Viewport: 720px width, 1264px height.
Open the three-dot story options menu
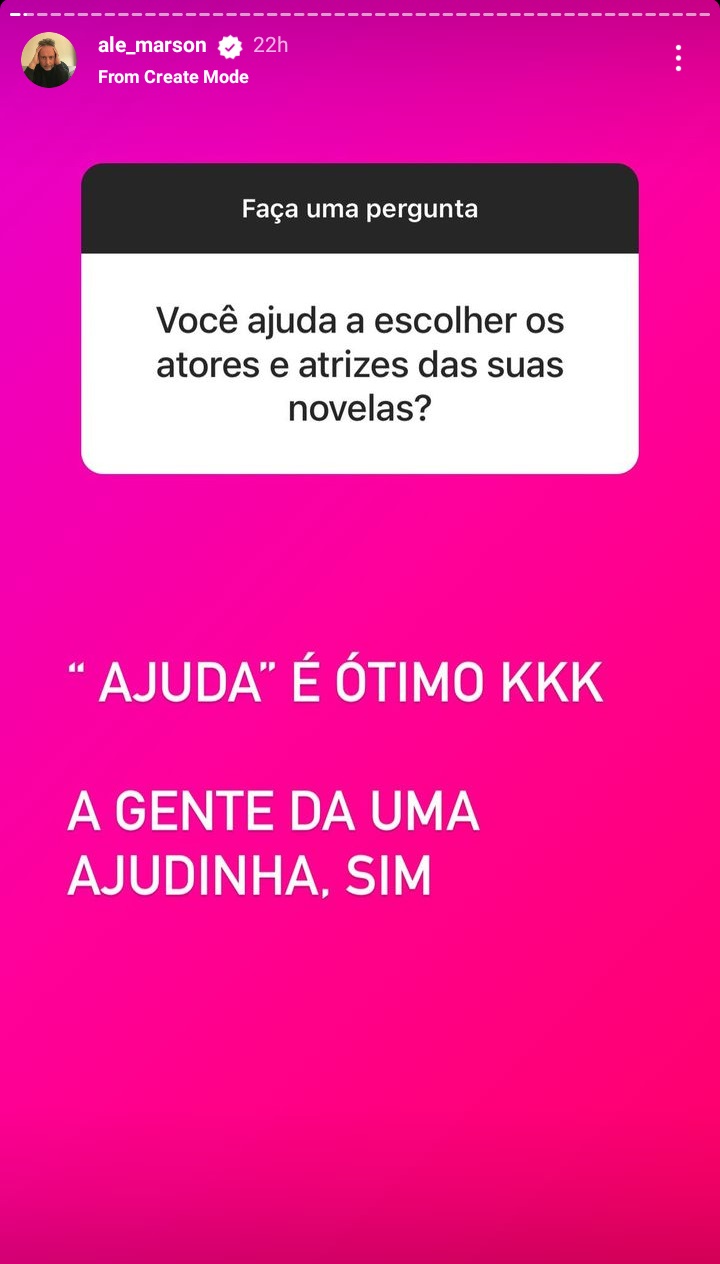tap(678, 58)
